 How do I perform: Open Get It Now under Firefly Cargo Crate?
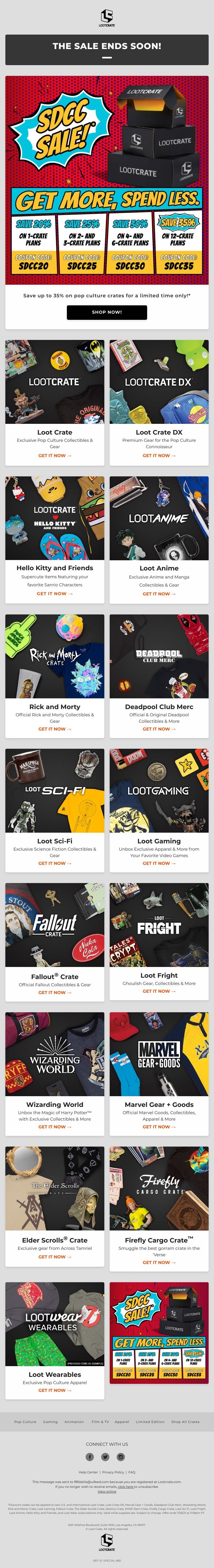(x=159, y=1262)
